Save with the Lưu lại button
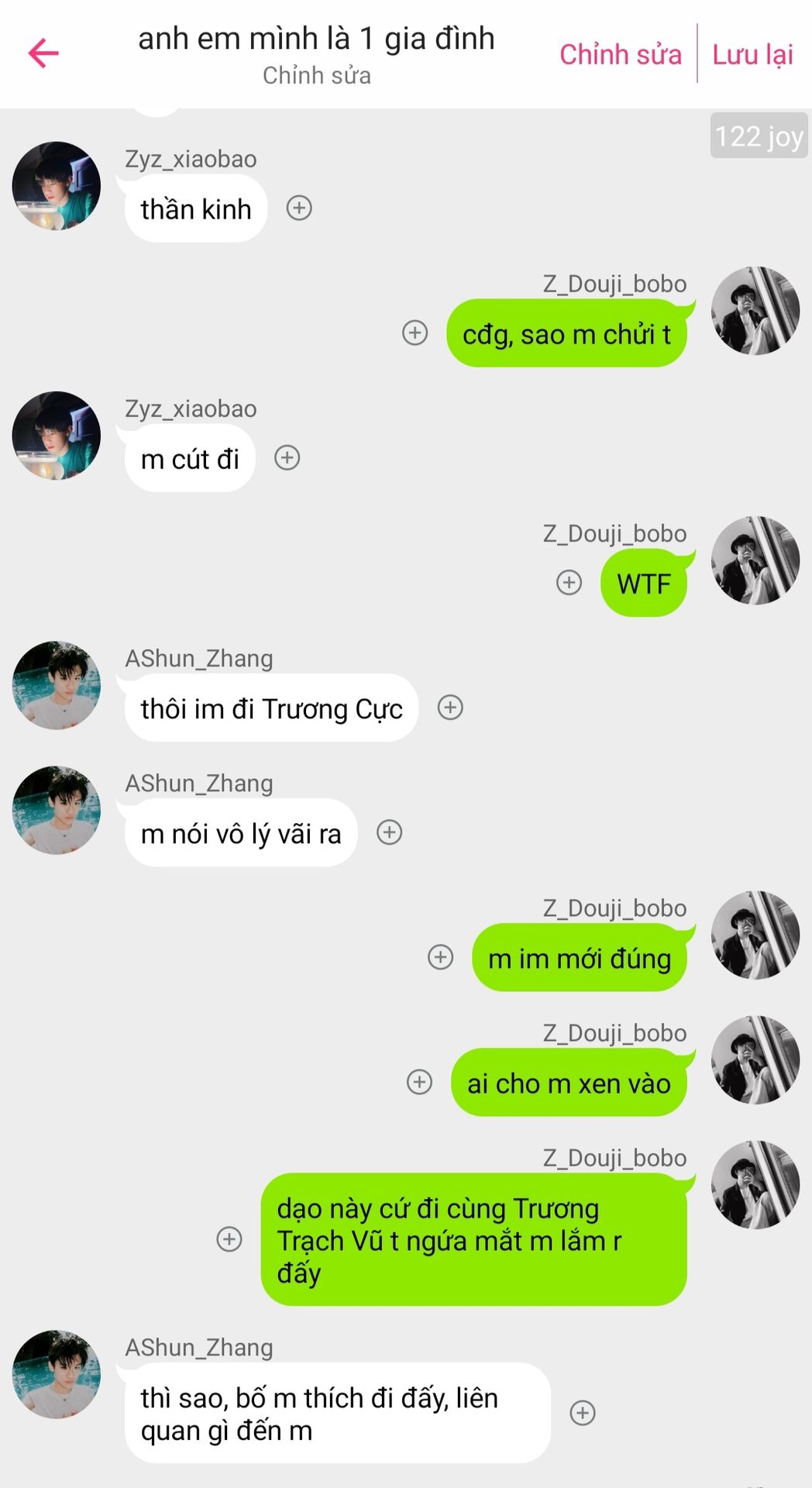812x1488 pixels. coord(752,54)
